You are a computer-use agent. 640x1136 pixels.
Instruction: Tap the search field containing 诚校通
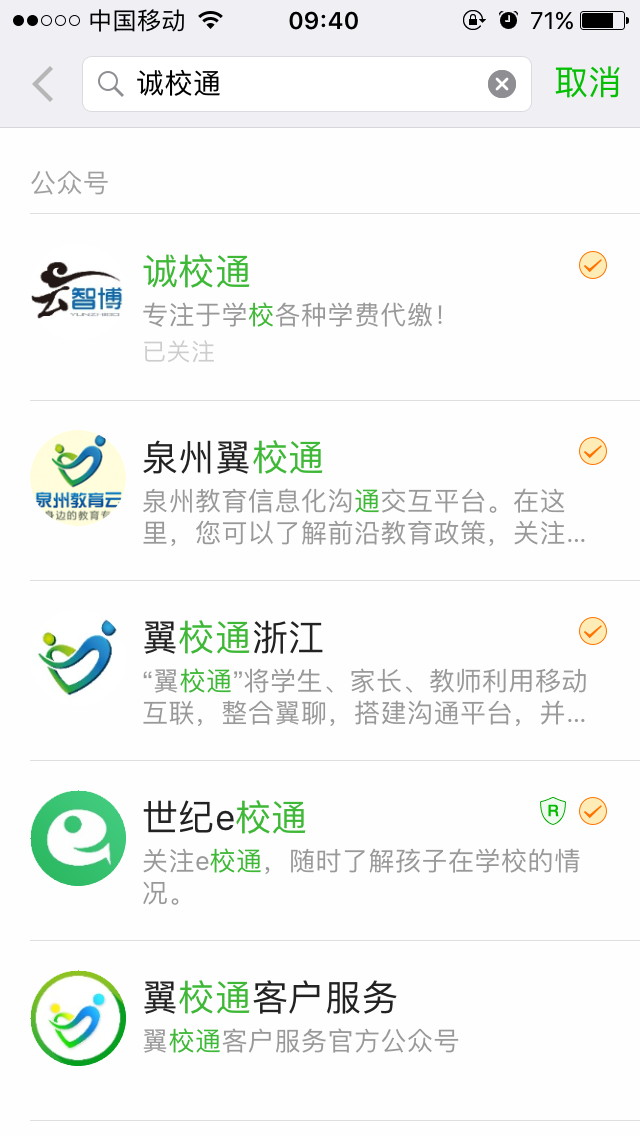point(307,84)
